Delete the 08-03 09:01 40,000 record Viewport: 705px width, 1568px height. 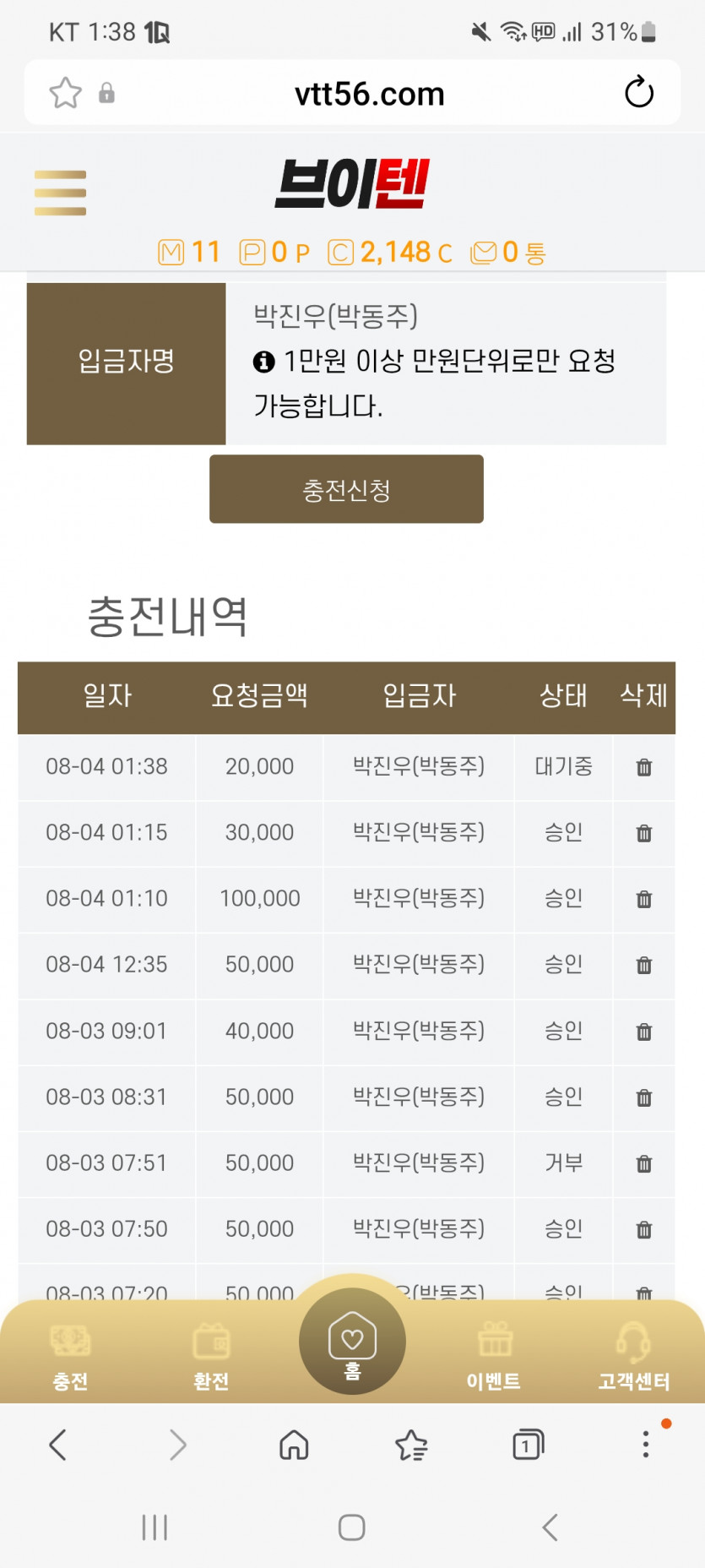point(644,1032)
